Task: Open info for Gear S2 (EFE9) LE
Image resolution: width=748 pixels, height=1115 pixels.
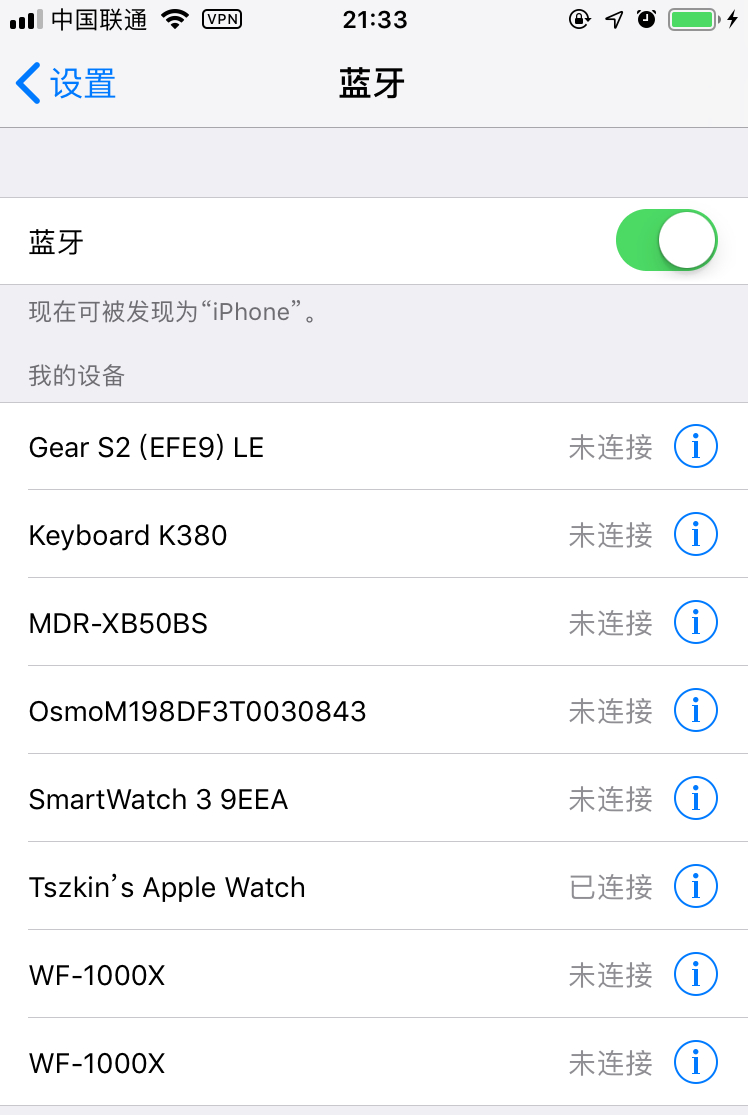Action: [x=696, y=446]
